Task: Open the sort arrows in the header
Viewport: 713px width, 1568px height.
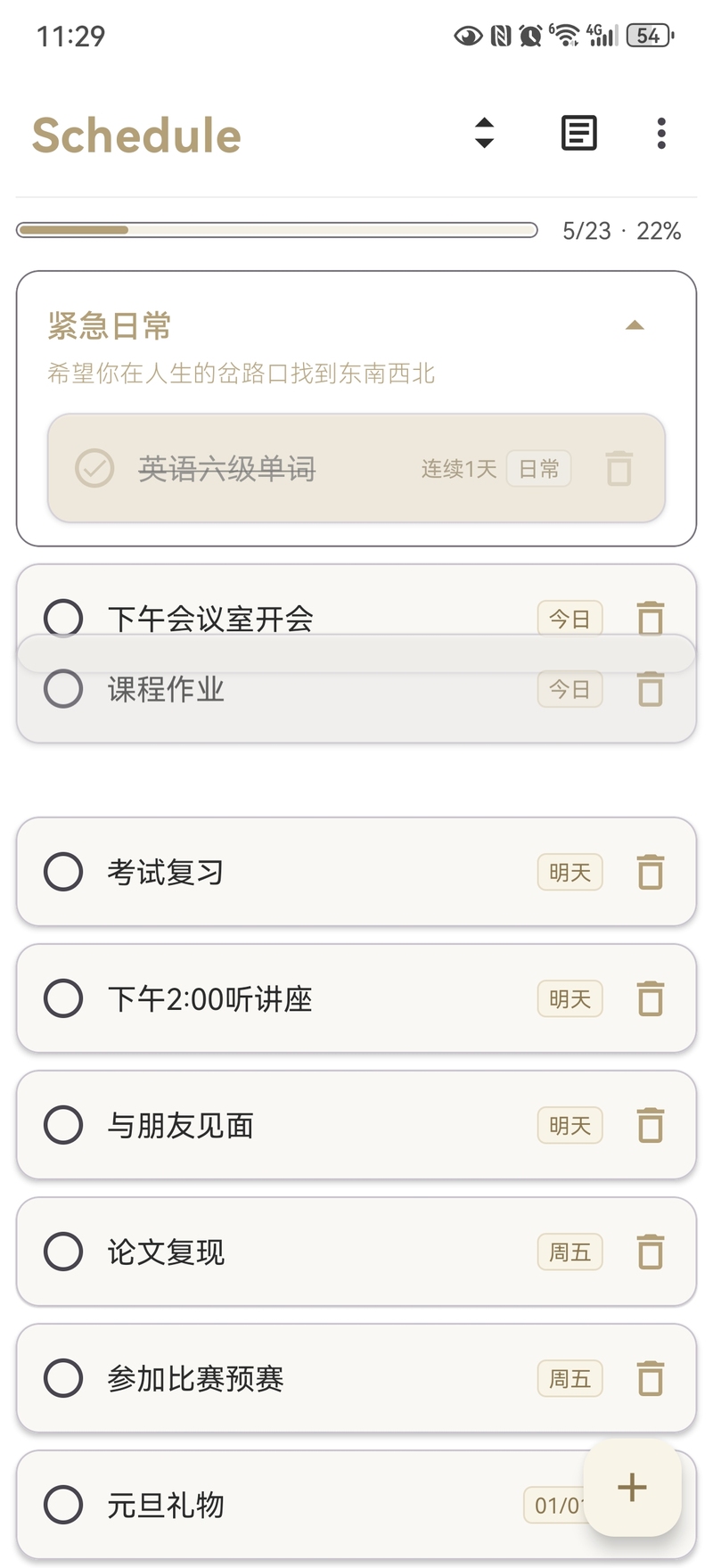Action: (484, 134)
